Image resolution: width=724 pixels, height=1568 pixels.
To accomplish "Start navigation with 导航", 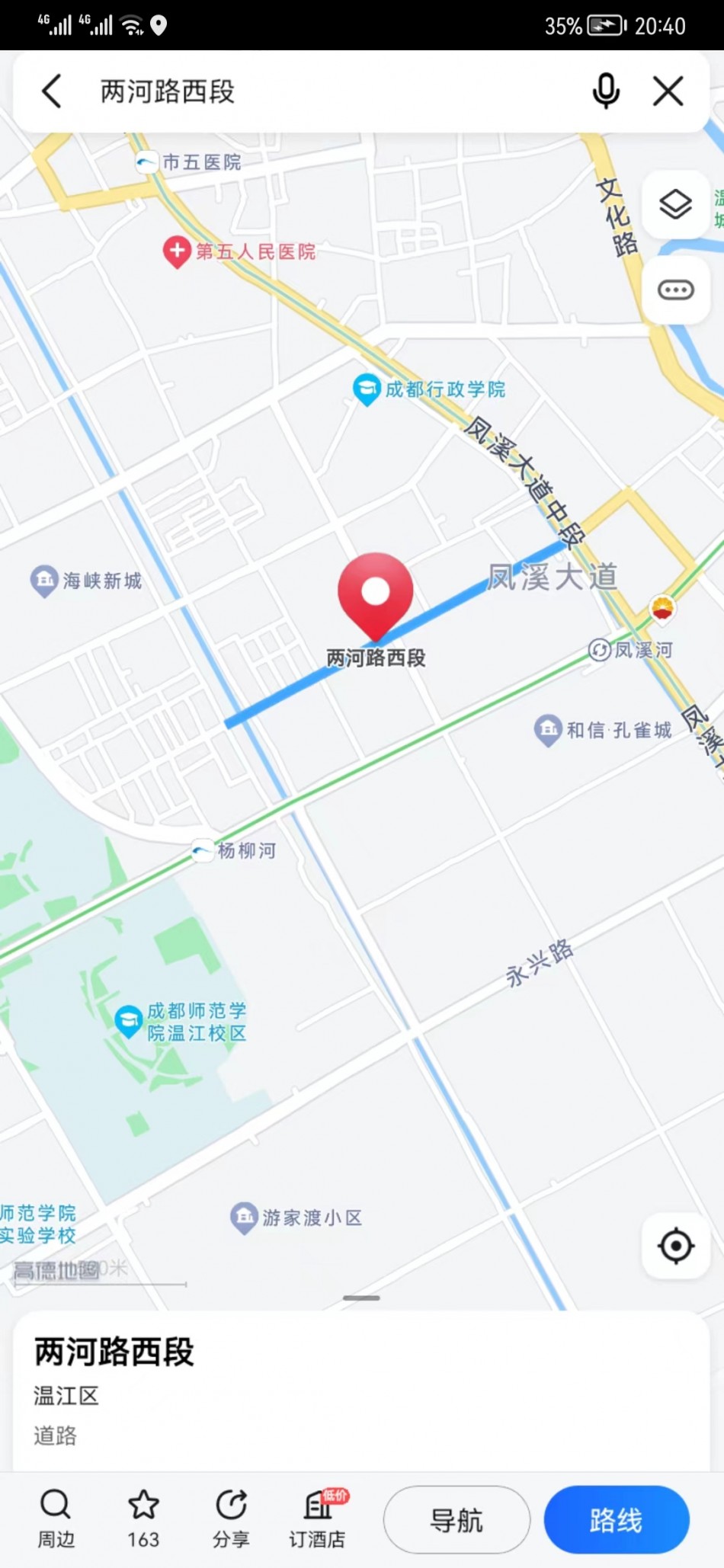I will [x=457, y=1520].
